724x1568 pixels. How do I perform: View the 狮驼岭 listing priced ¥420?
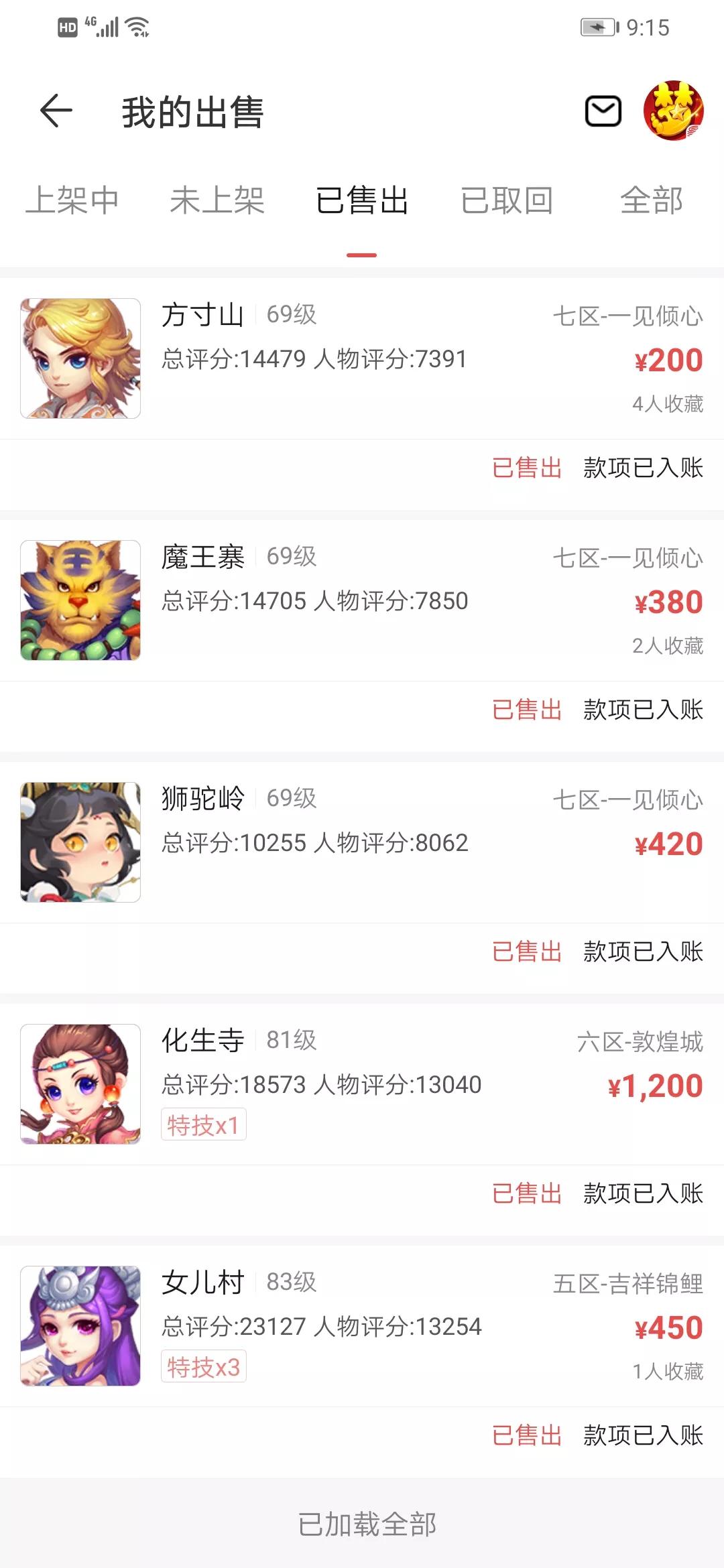pyautogui.click(x=362, y=842)
